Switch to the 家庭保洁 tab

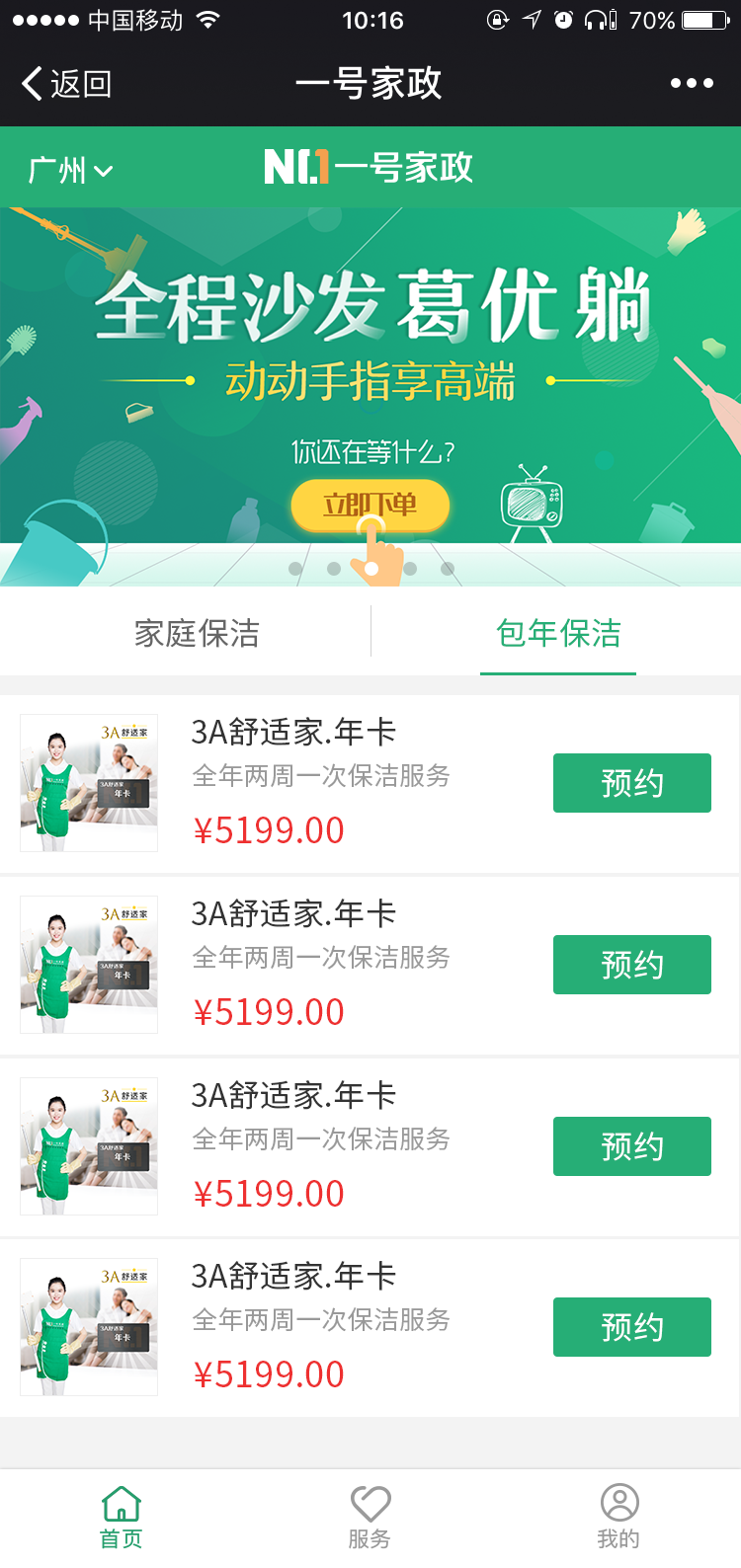pyautogui.click(x=197, y=633)
